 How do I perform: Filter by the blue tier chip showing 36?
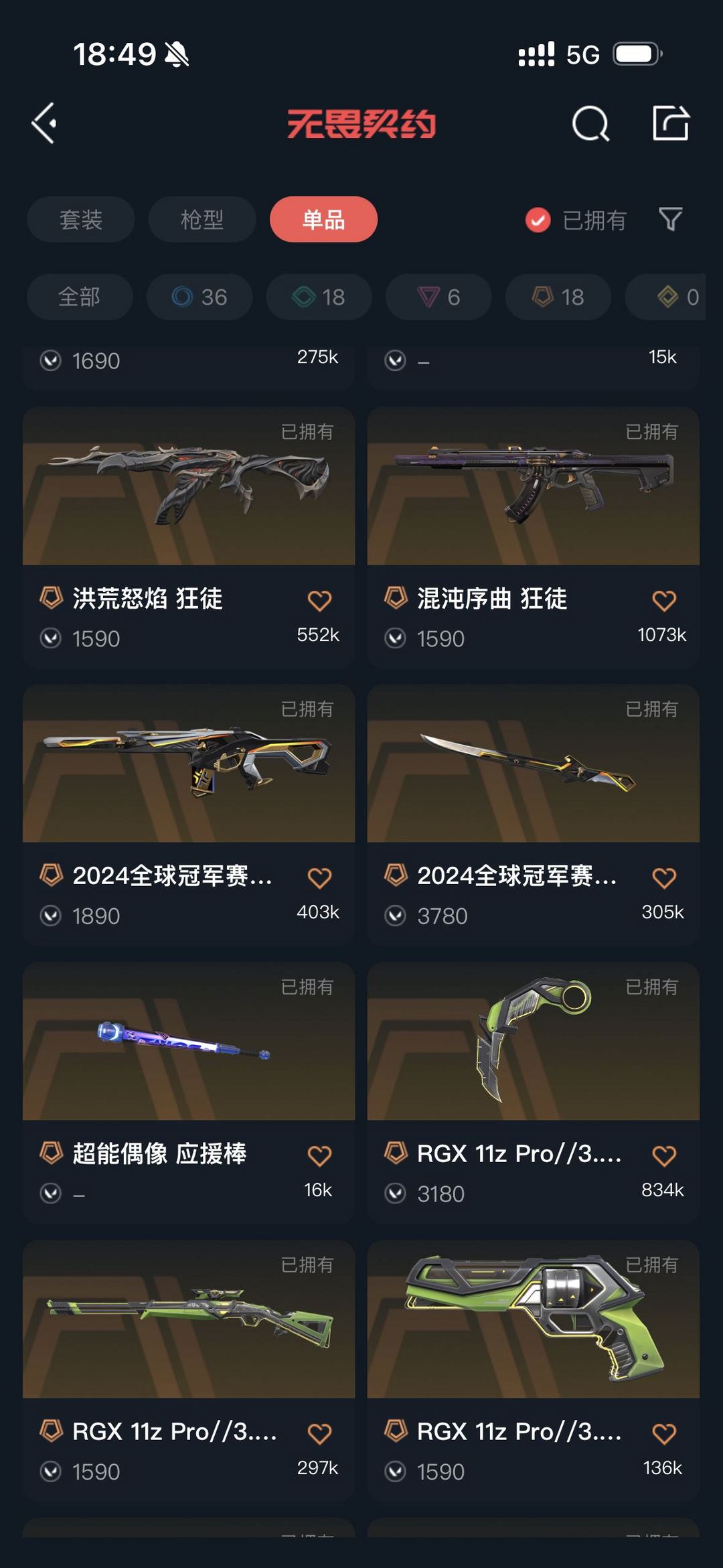(x=199, y=297)
